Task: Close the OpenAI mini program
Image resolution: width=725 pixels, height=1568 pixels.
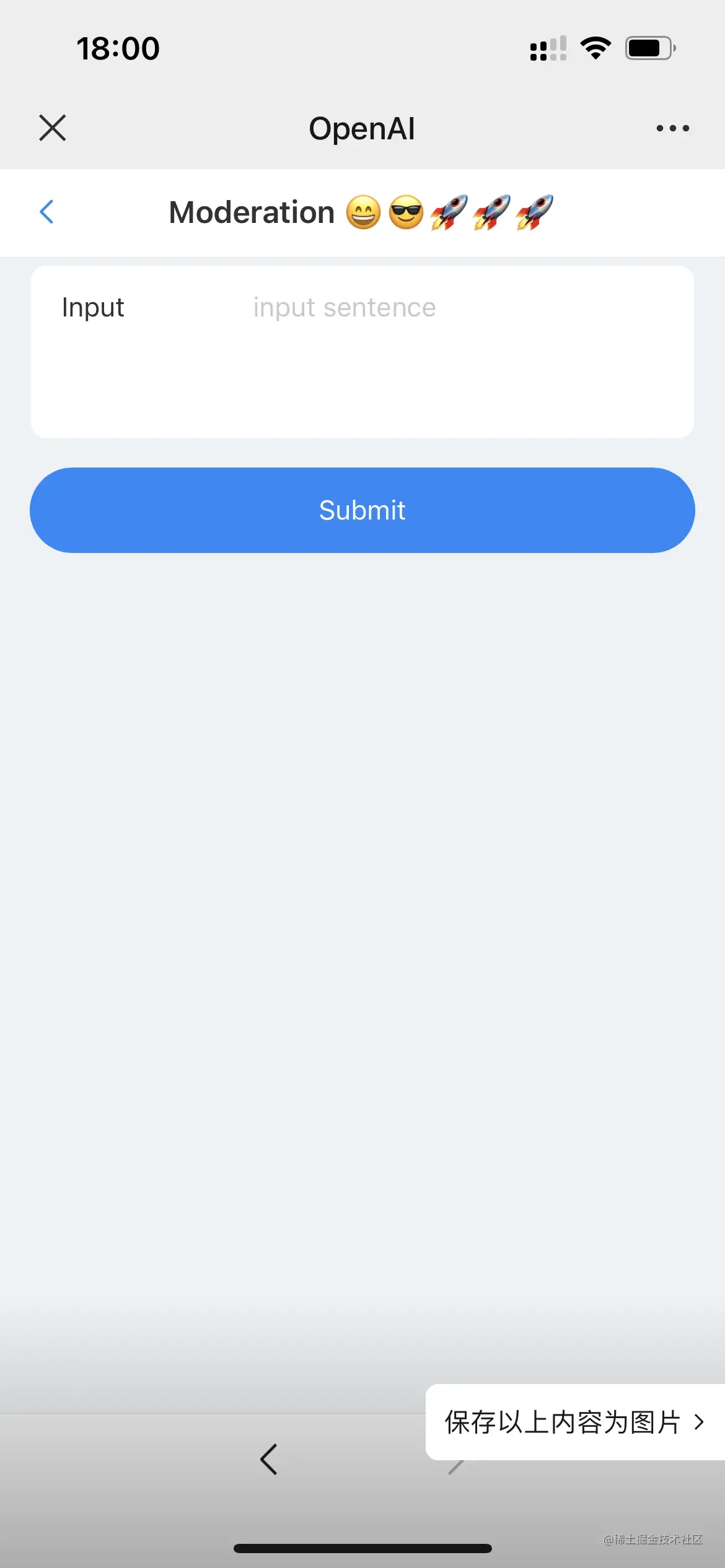Action: click(52, 128)
